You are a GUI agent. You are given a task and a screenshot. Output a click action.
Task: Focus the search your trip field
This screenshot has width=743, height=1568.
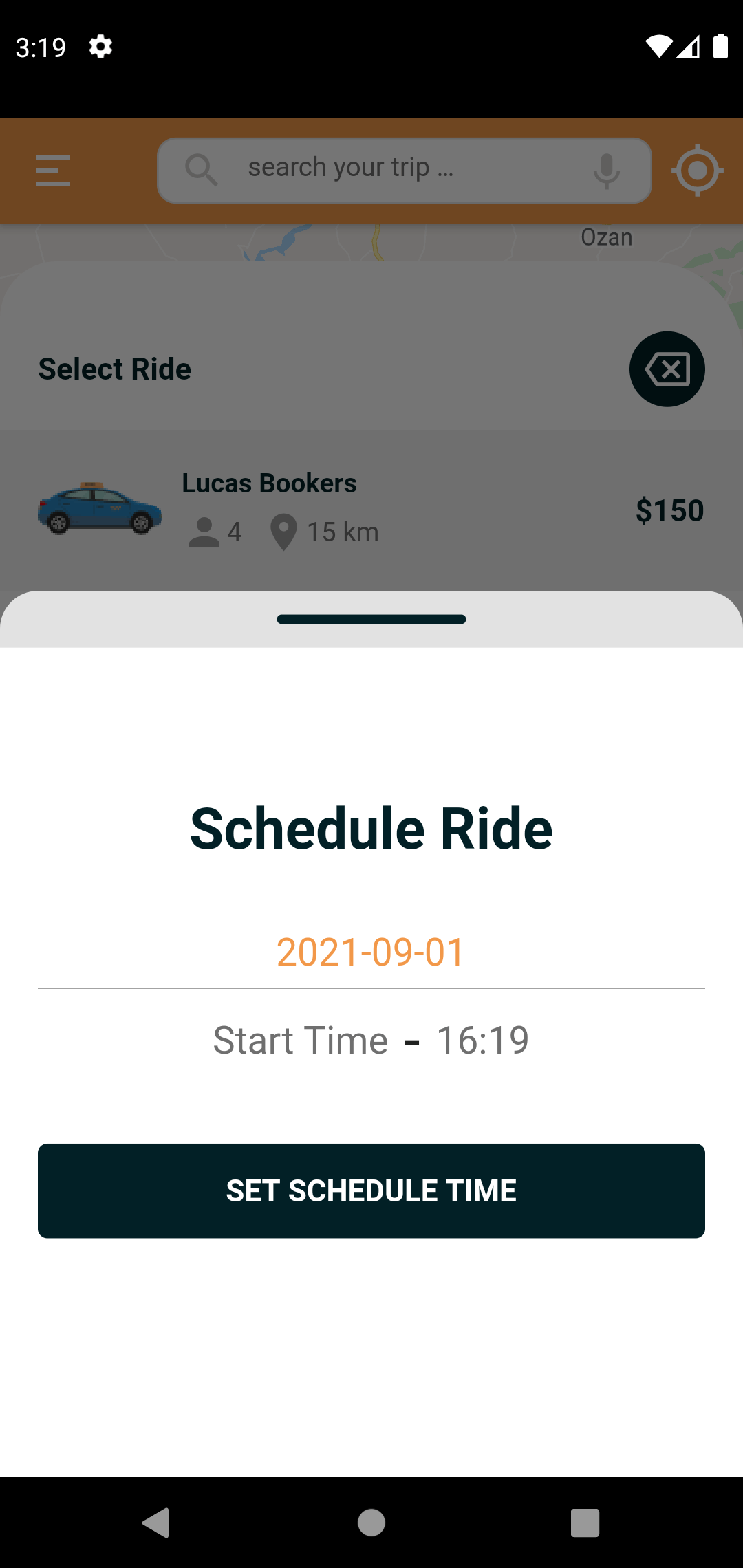pos(385,168)
